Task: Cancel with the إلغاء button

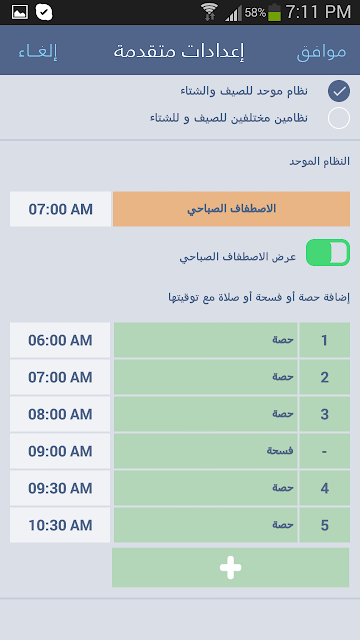Action: [38, 51]
